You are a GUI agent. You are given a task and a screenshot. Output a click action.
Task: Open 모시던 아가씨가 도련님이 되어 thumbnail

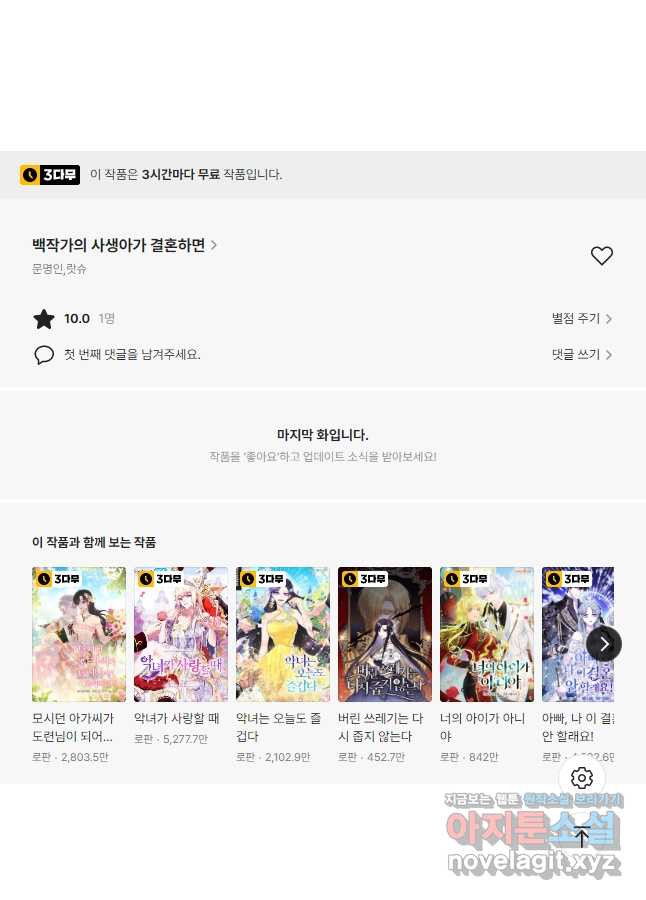tap(79, 634)
